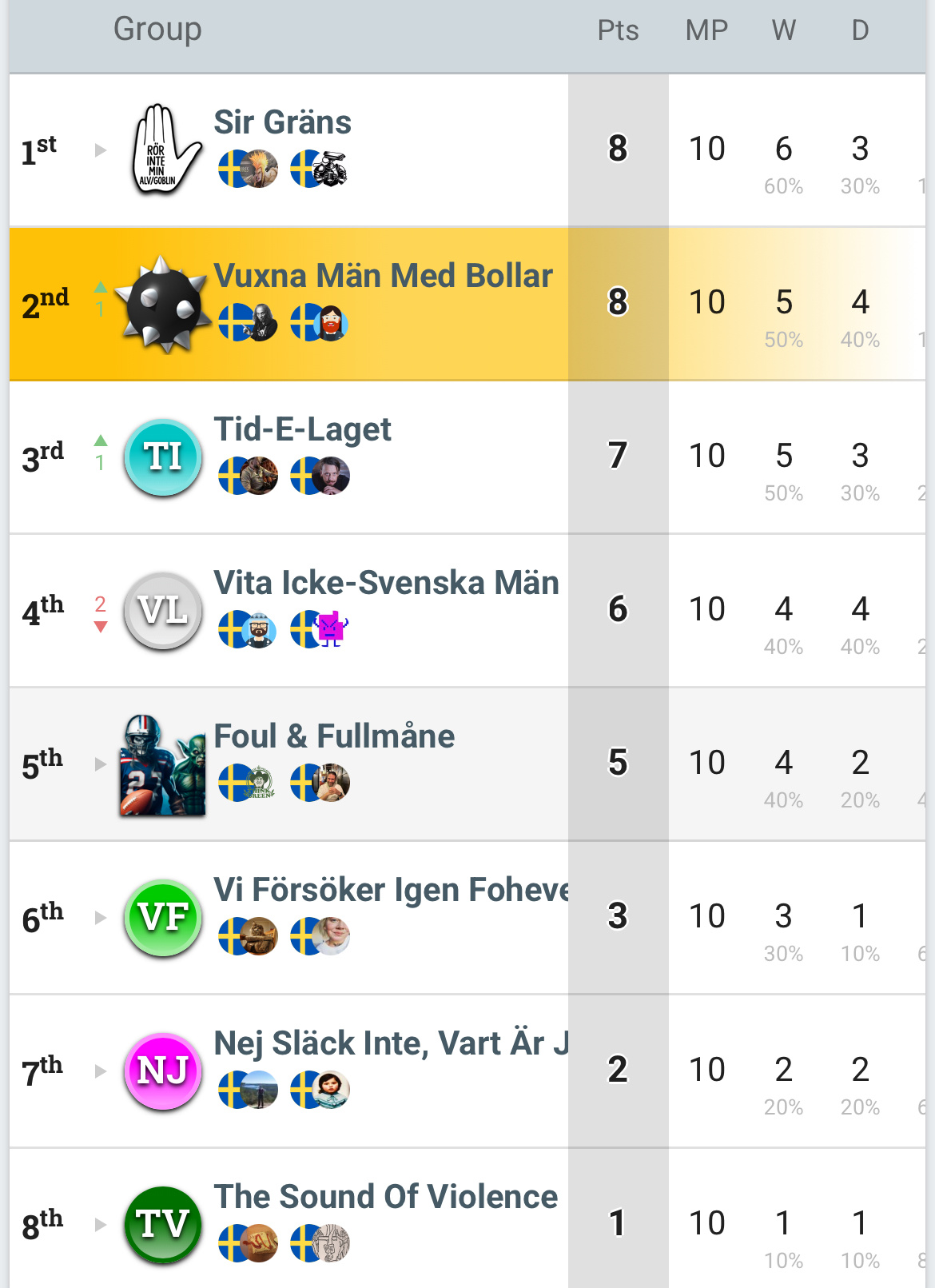View the Tid-E-Laget team details
Screen dimensions: 935x1288
point(302,430)
